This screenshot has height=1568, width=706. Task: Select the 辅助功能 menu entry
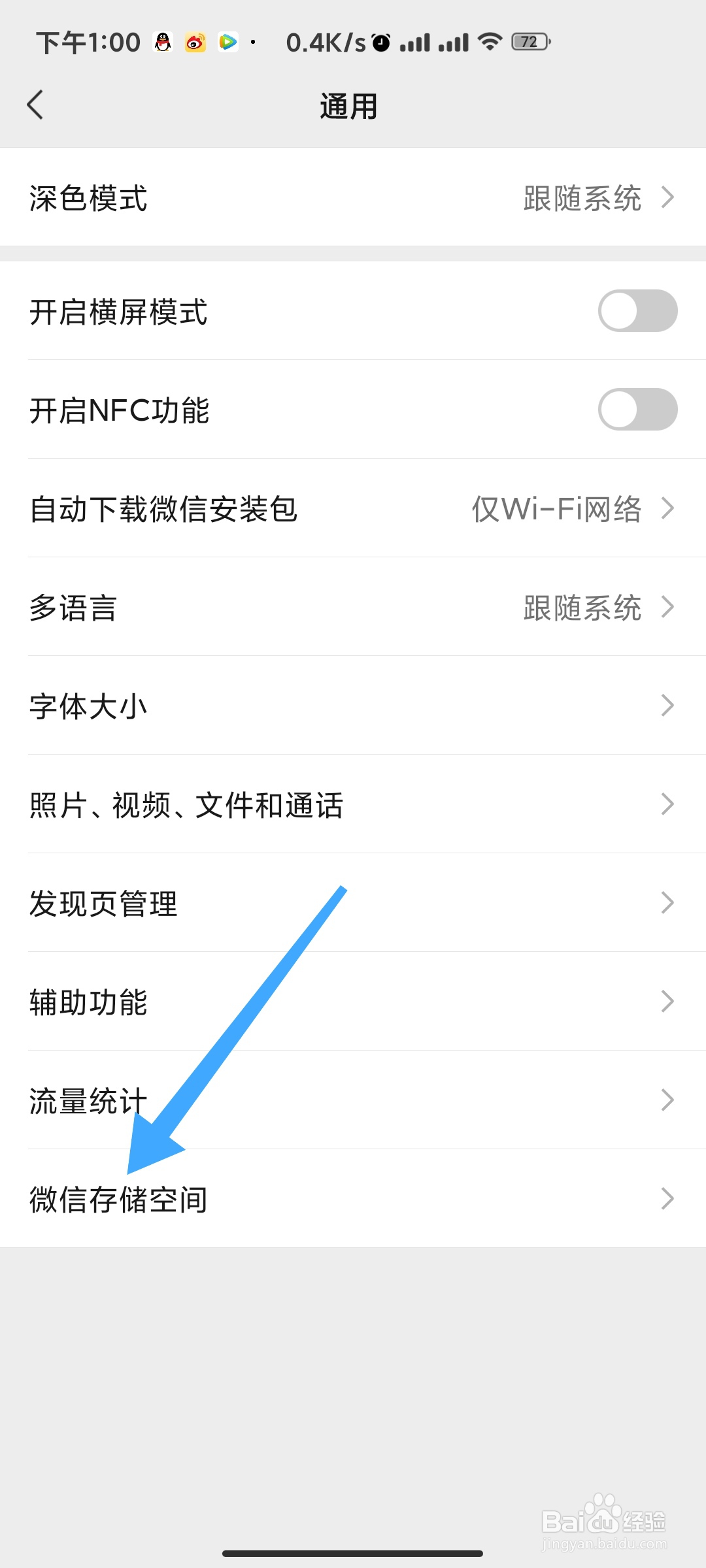coord(353,1001)
